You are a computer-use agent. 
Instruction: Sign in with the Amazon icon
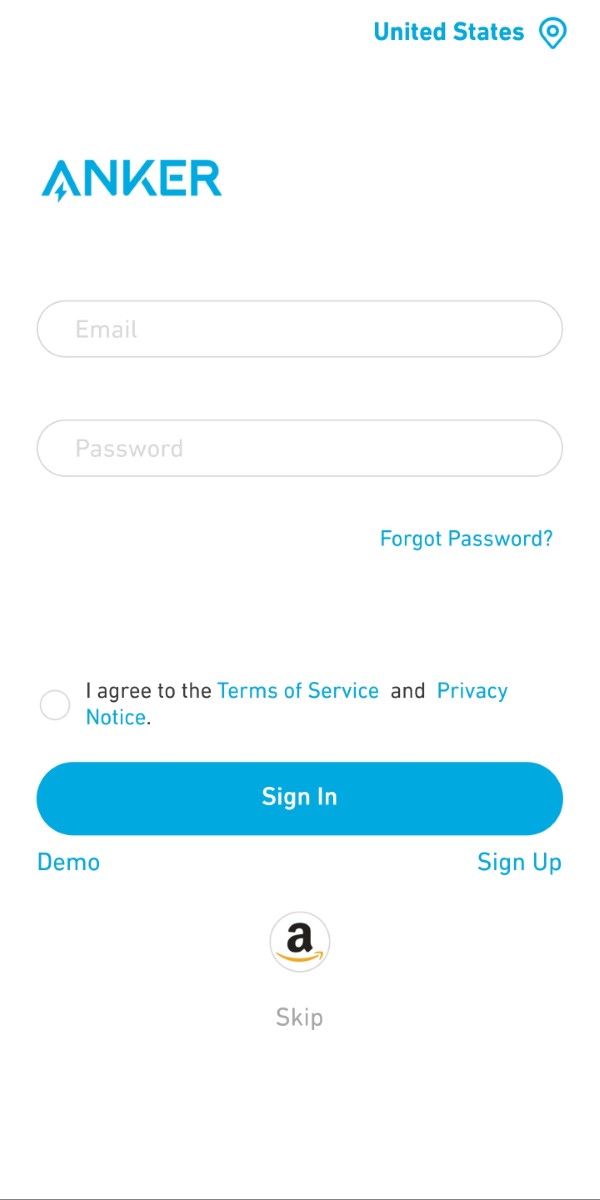[300, 942]
